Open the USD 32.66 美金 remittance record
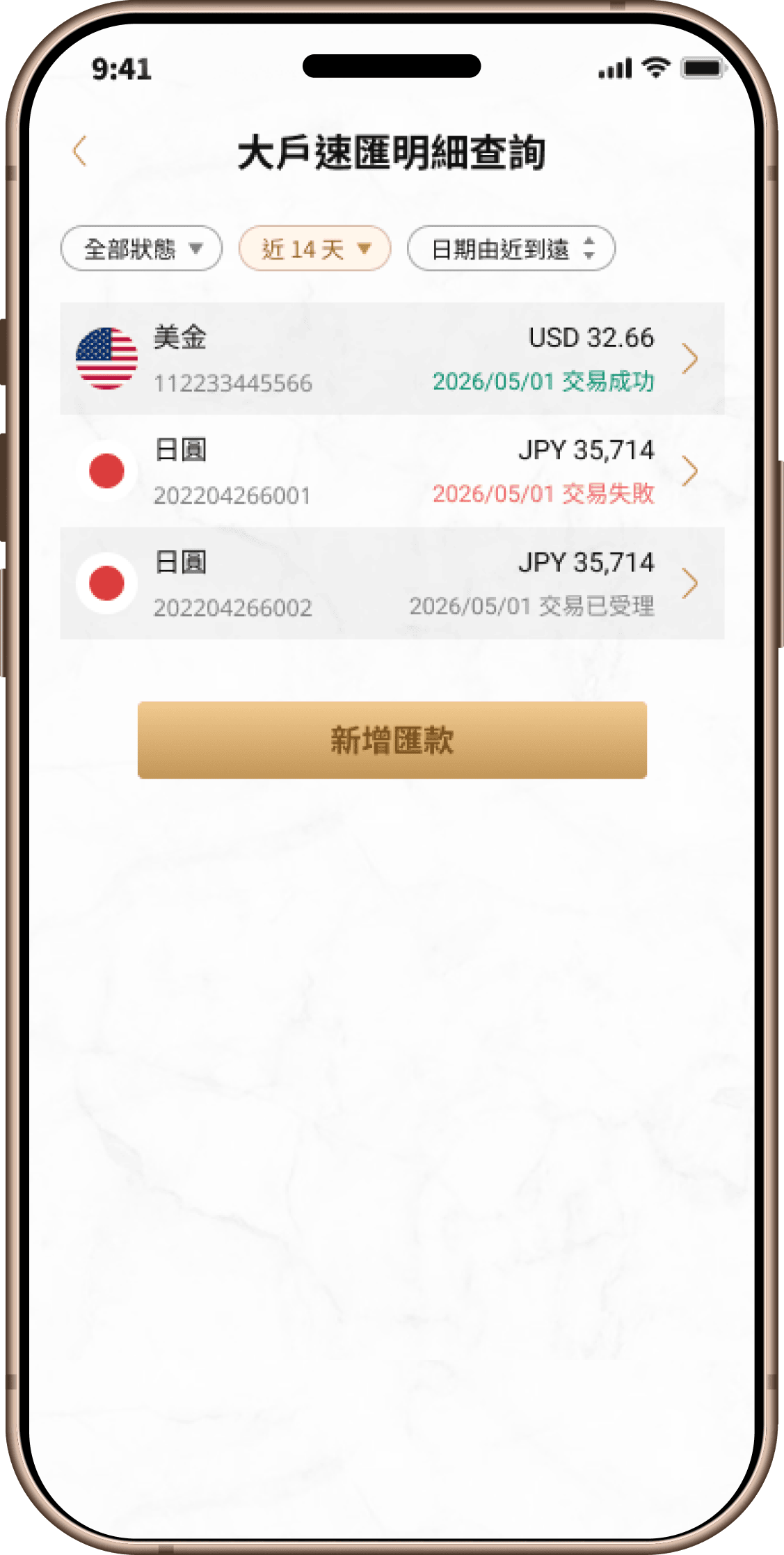784x1555 pixels. (392, 359)
